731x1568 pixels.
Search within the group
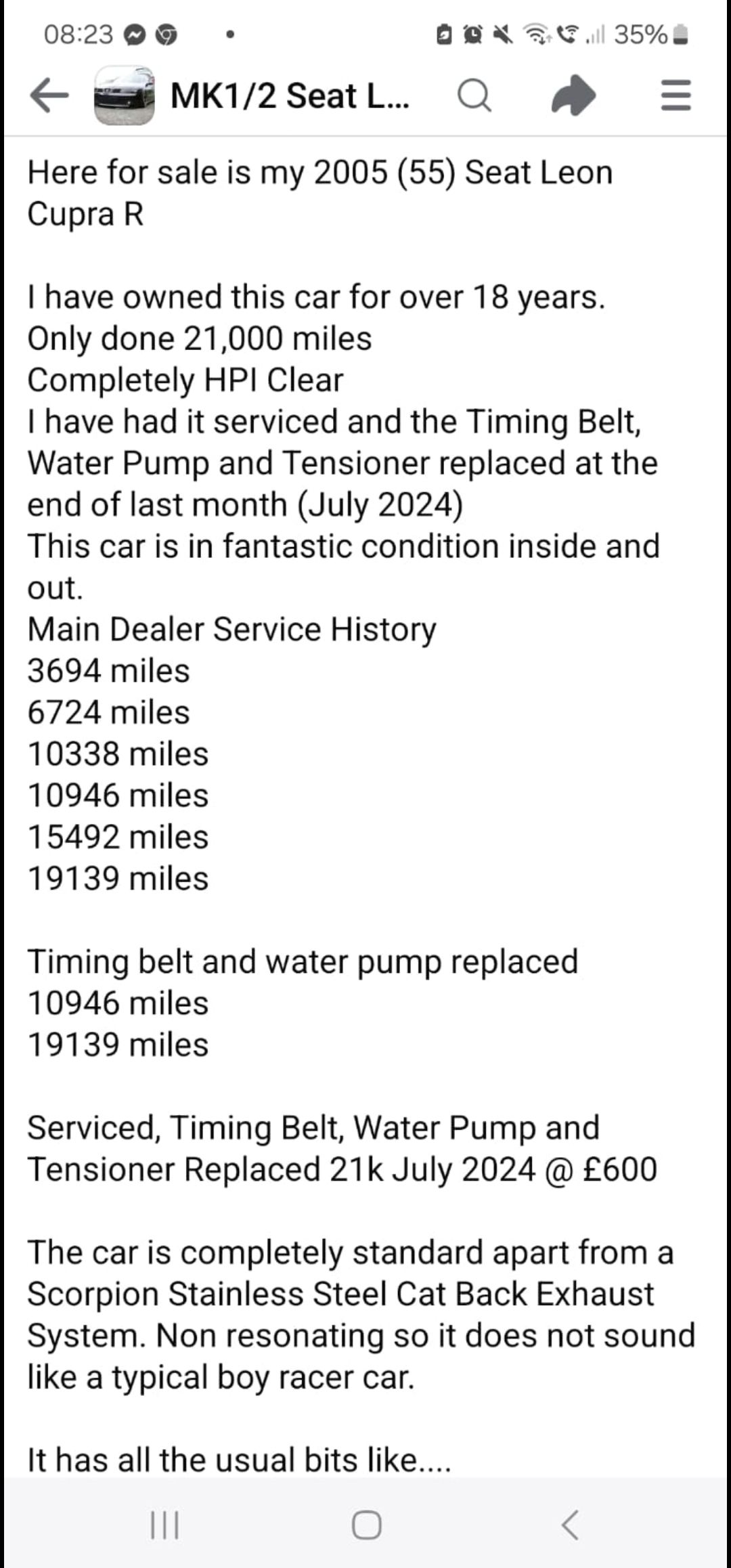tap(474, 95)
